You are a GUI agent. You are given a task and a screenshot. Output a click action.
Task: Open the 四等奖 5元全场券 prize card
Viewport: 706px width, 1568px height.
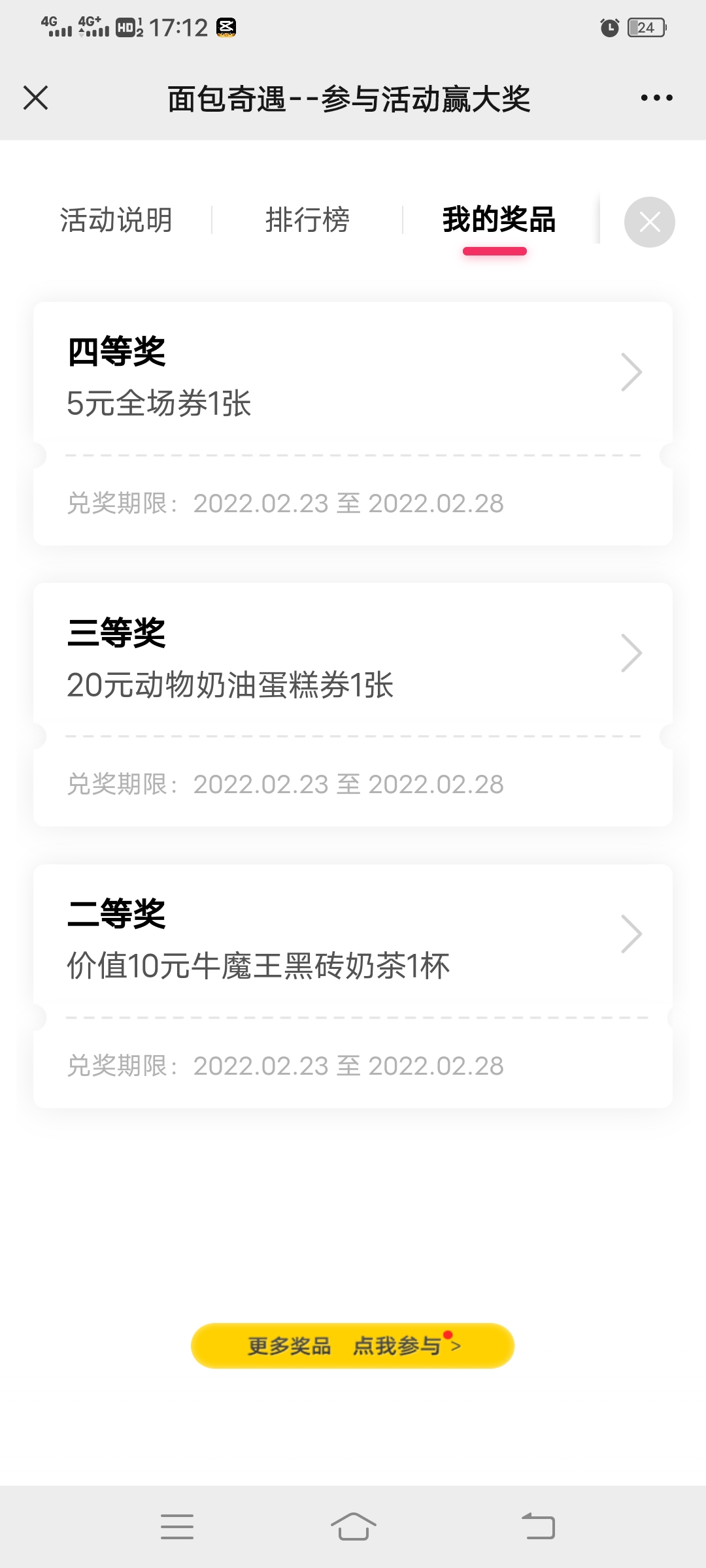pyautogui.click(x=353, y=423)
